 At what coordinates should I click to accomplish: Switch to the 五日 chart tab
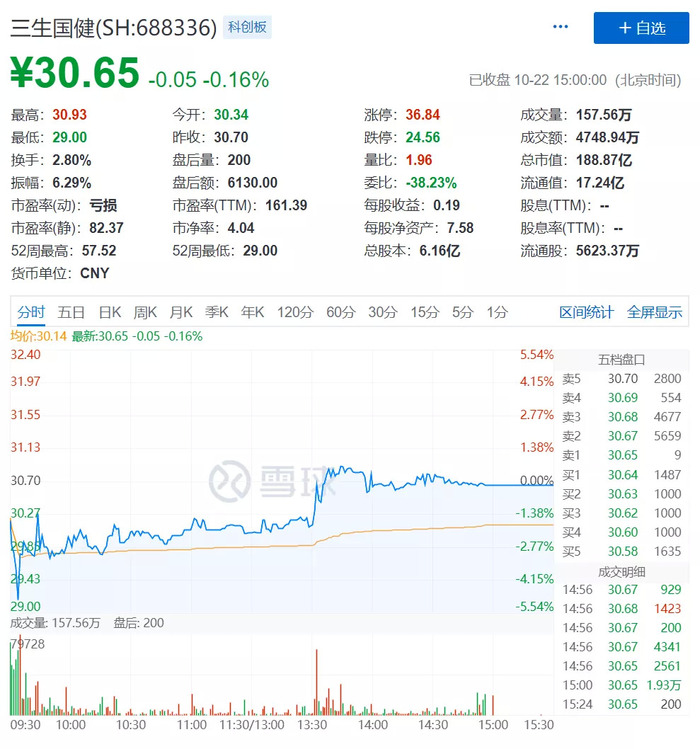point(72,312)
